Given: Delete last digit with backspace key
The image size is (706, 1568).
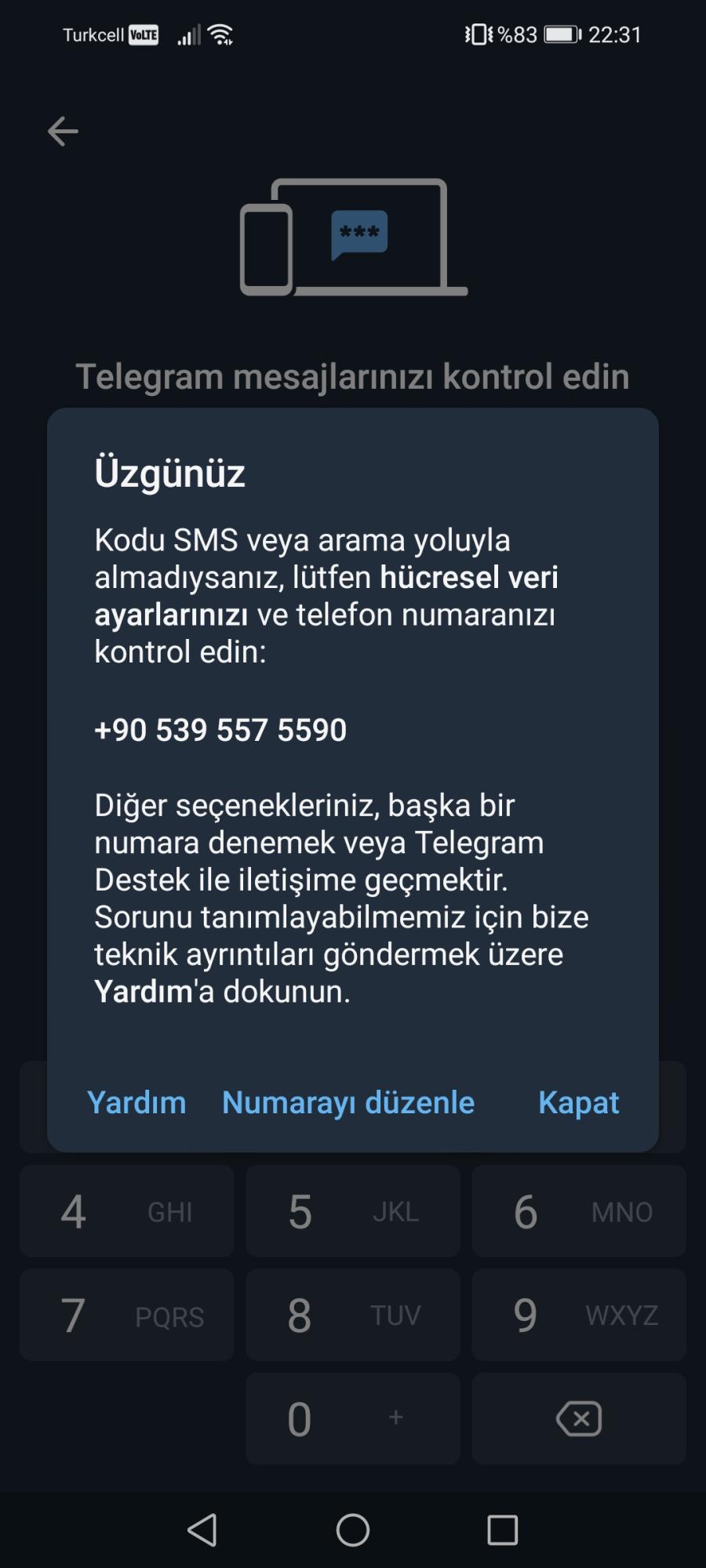Looking at the screenshot, I should pyautogui.click(x=579, y=1418).
